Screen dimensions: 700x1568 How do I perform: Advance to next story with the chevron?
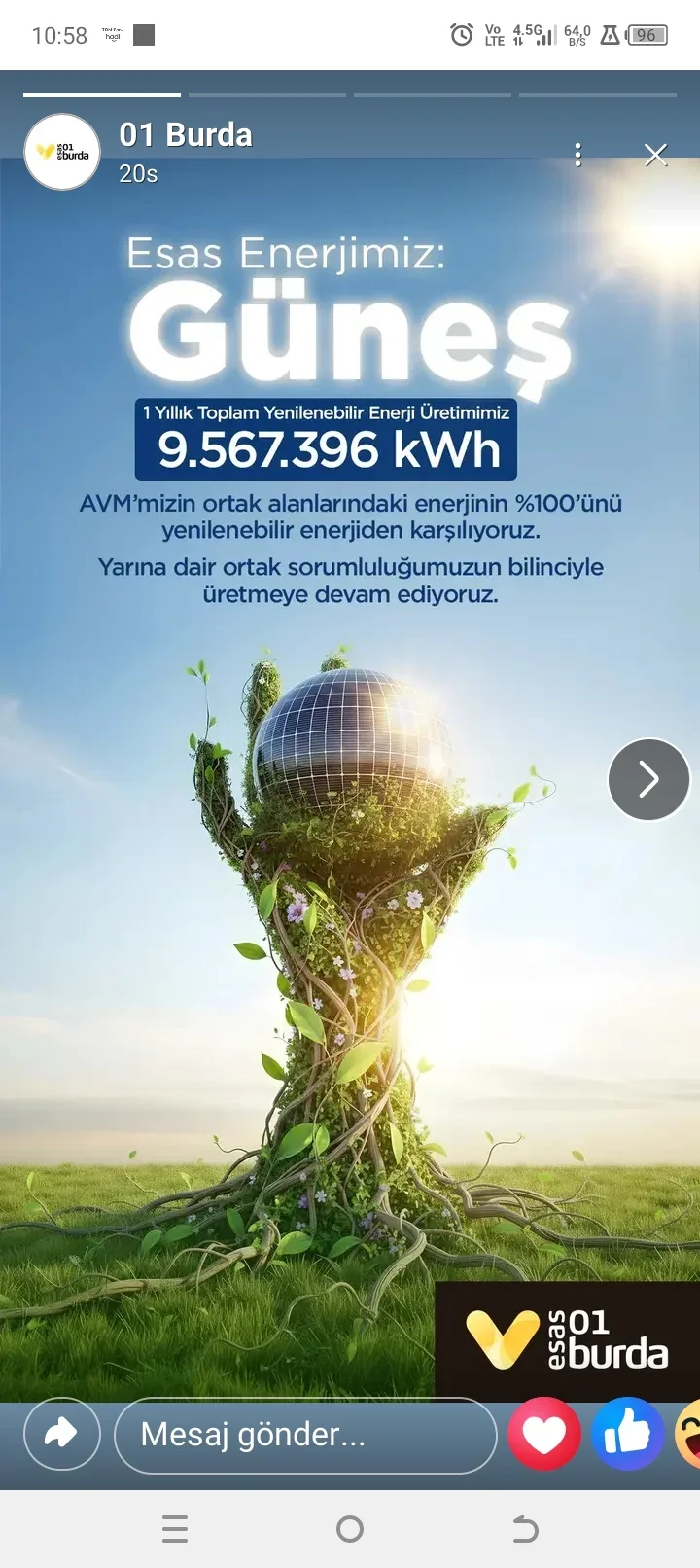click(x=647, y=778)
